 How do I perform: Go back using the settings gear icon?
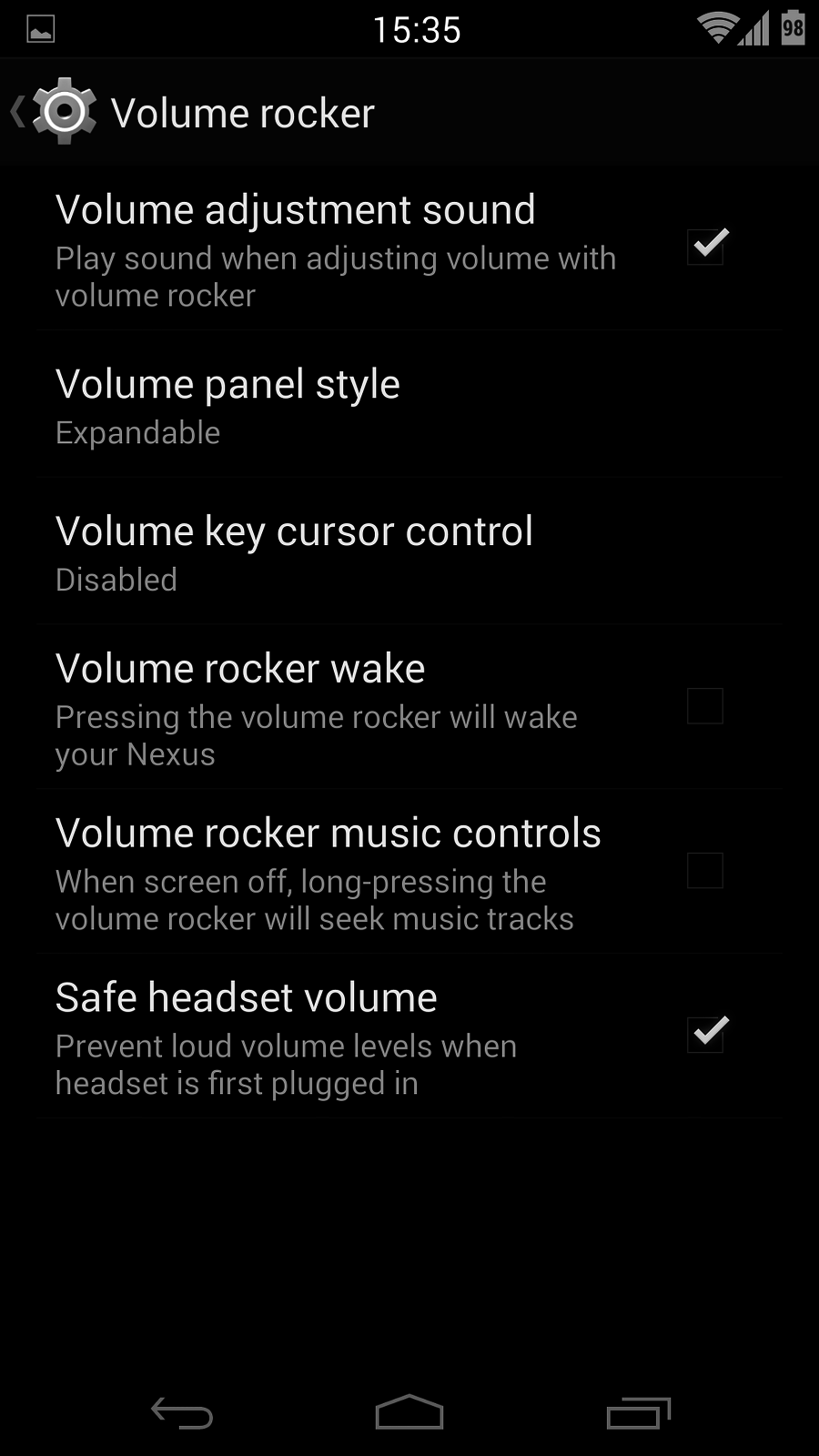click(62, 111)
